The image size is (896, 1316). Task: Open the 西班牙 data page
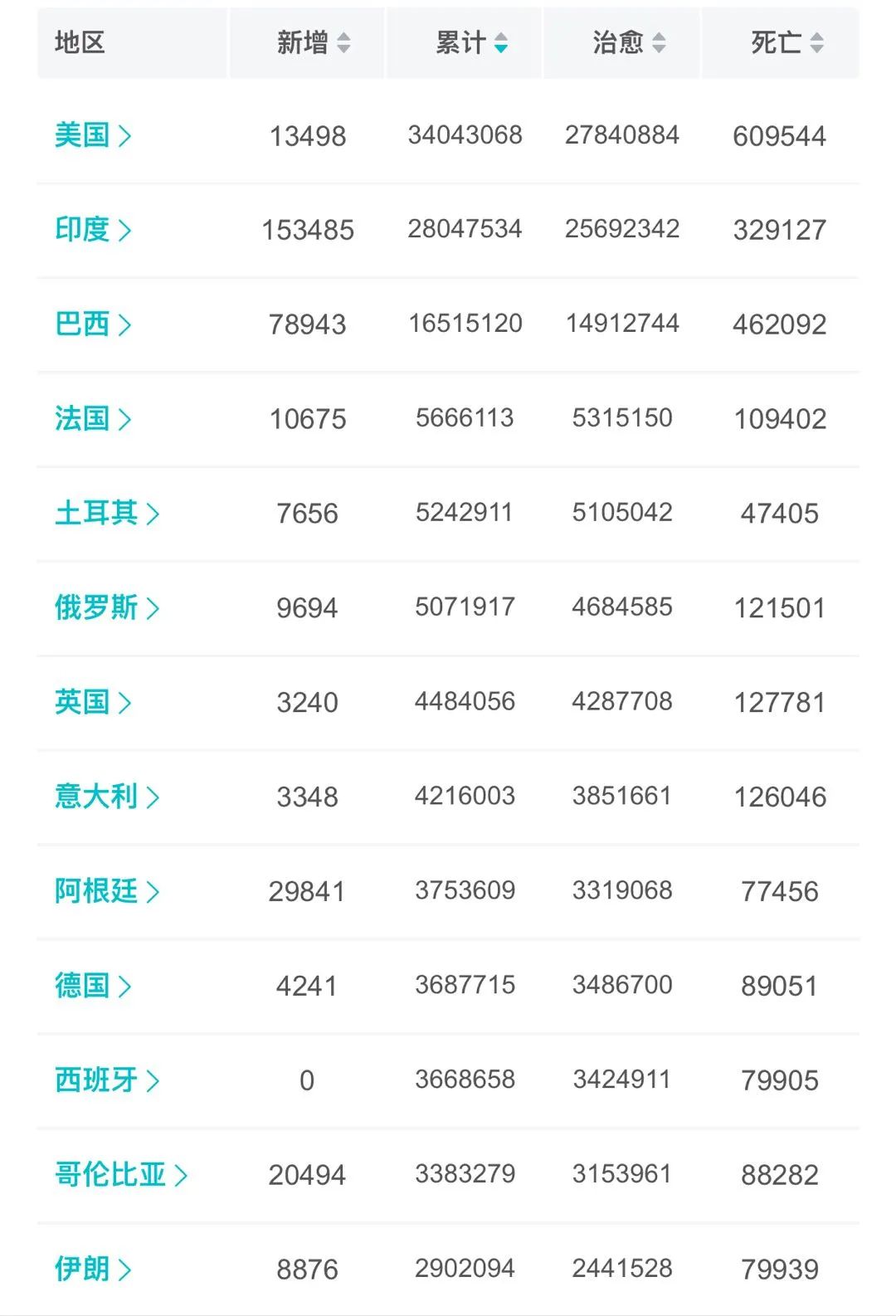tap(106, 1080)
